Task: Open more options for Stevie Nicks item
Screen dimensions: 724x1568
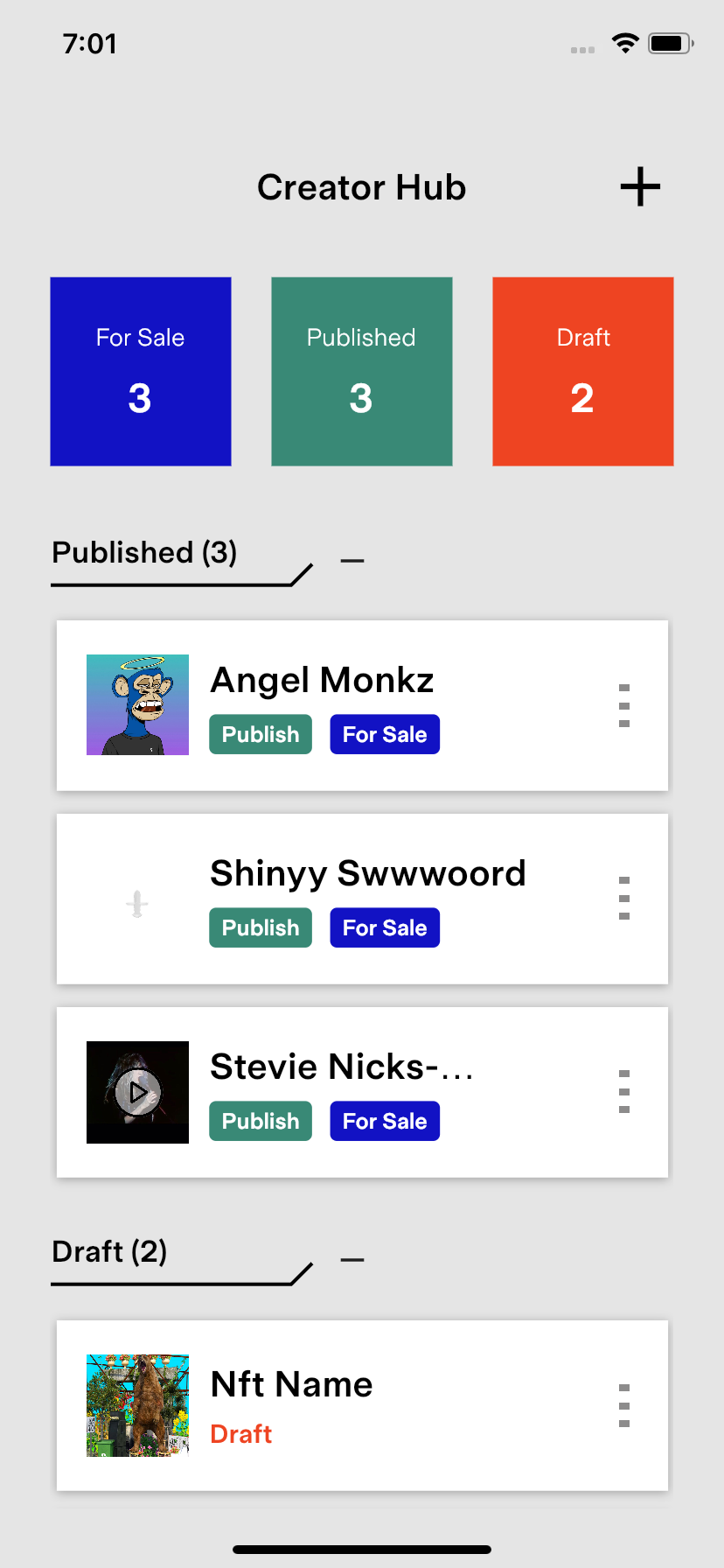Action: click(624, 1092)
